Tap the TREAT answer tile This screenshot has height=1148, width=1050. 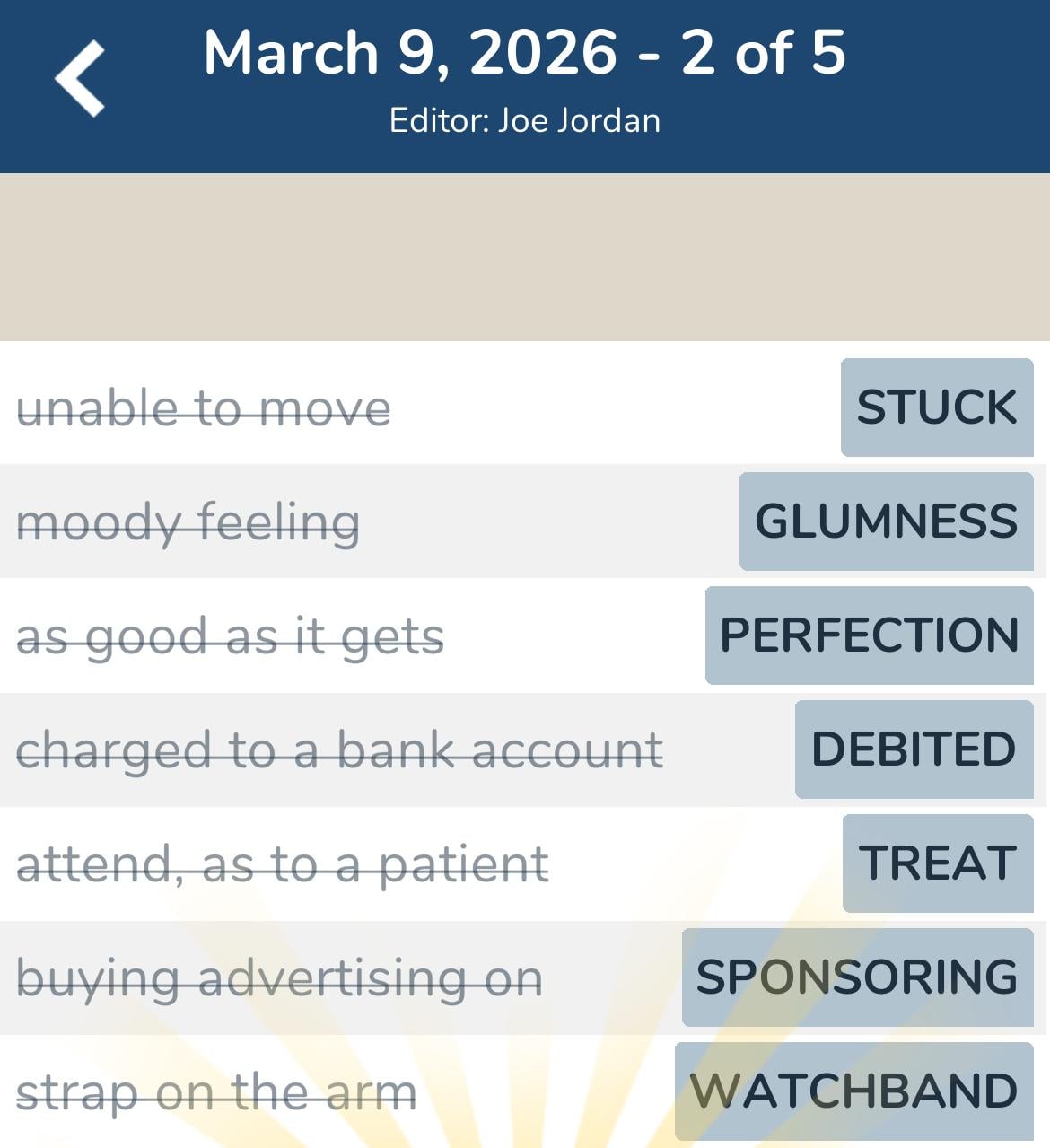[x=938, y=863]
